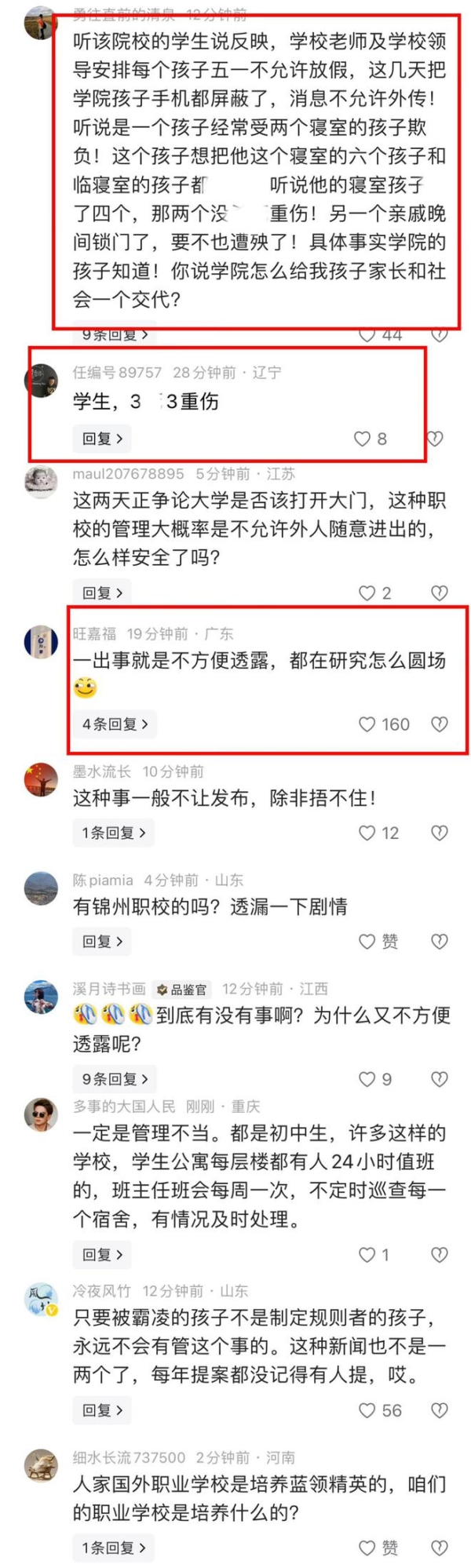Viewport: 471px width, 1568px height.
Task: Open 溪月诗书画's profile avatar
Action: 41,997
